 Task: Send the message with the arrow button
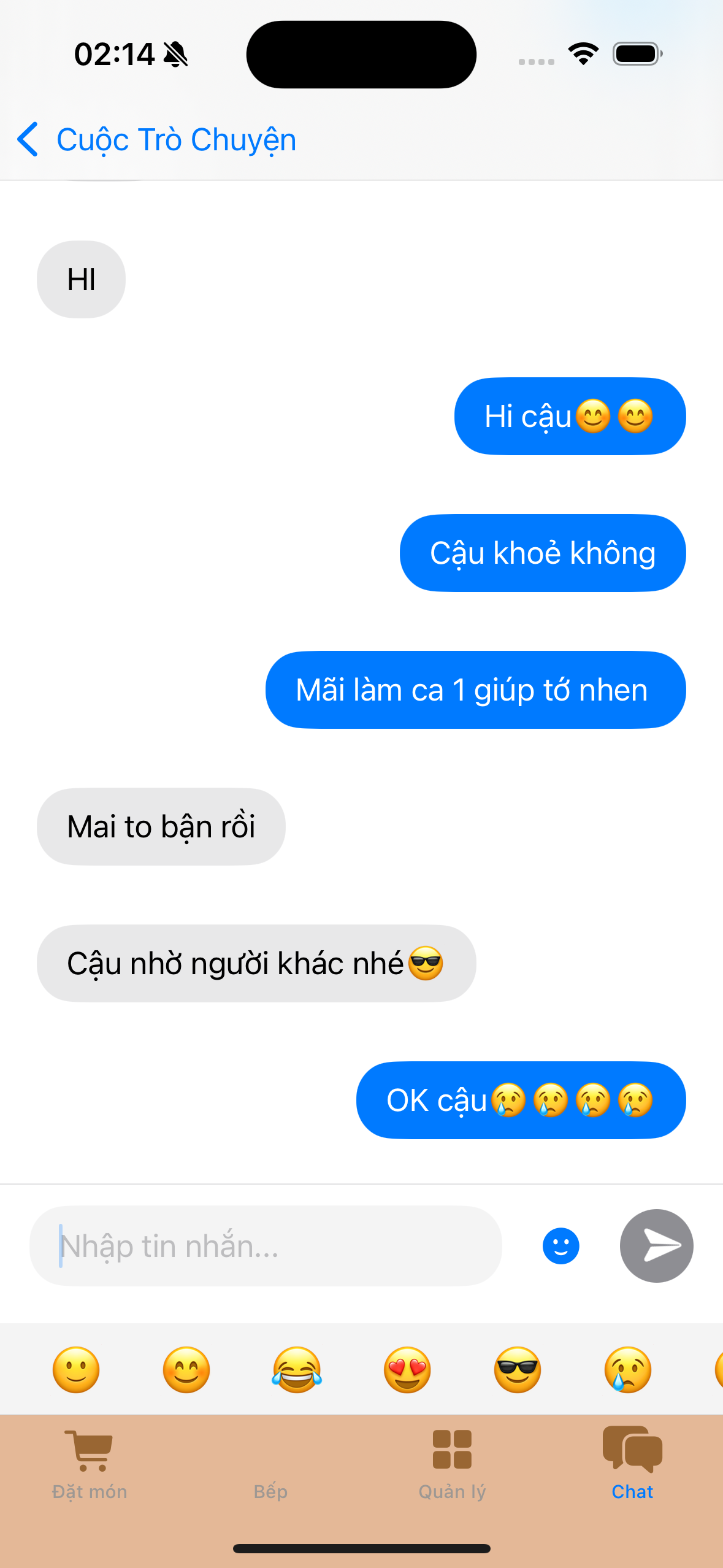(656, 1246)
